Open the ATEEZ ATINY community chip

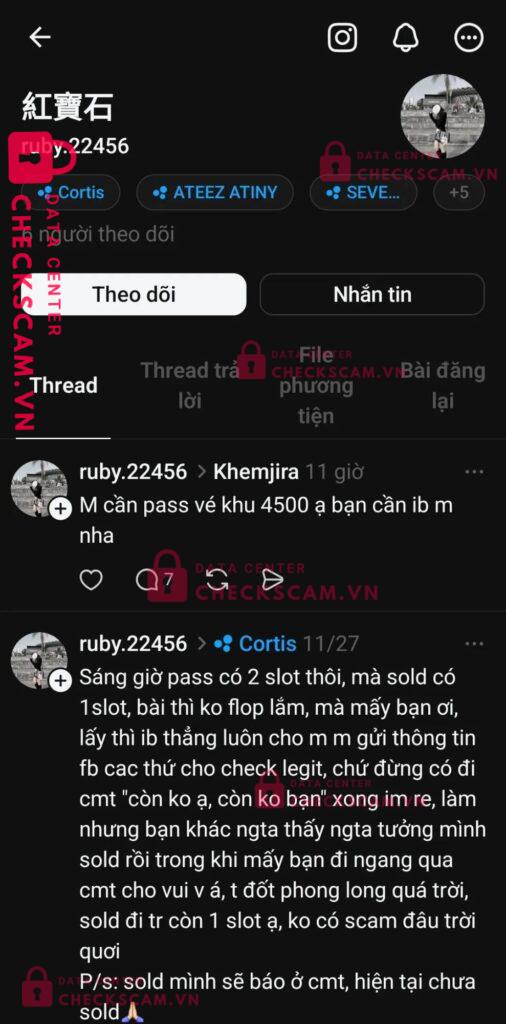pos(215,193)
